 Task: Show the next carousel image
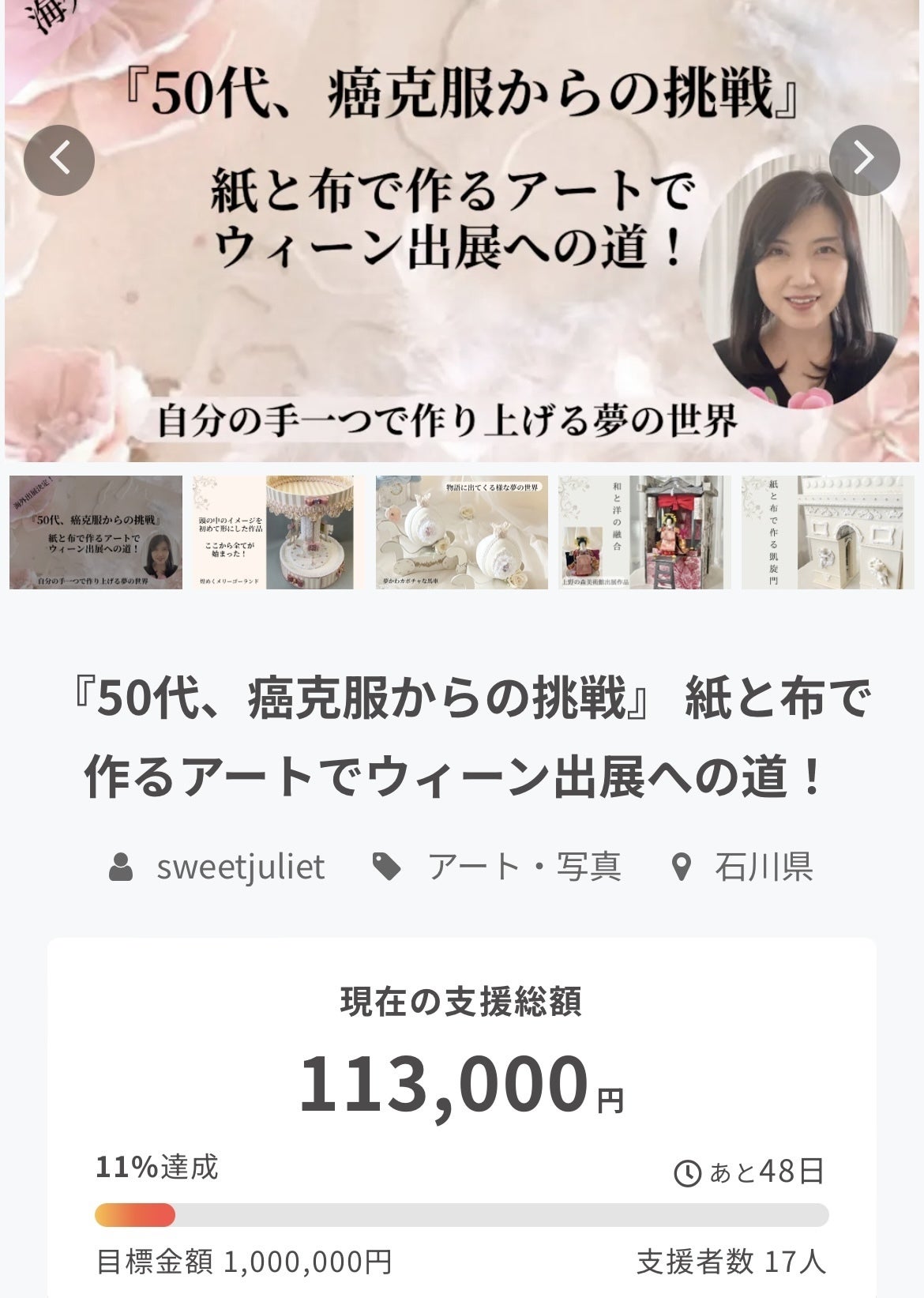point(864,160)
